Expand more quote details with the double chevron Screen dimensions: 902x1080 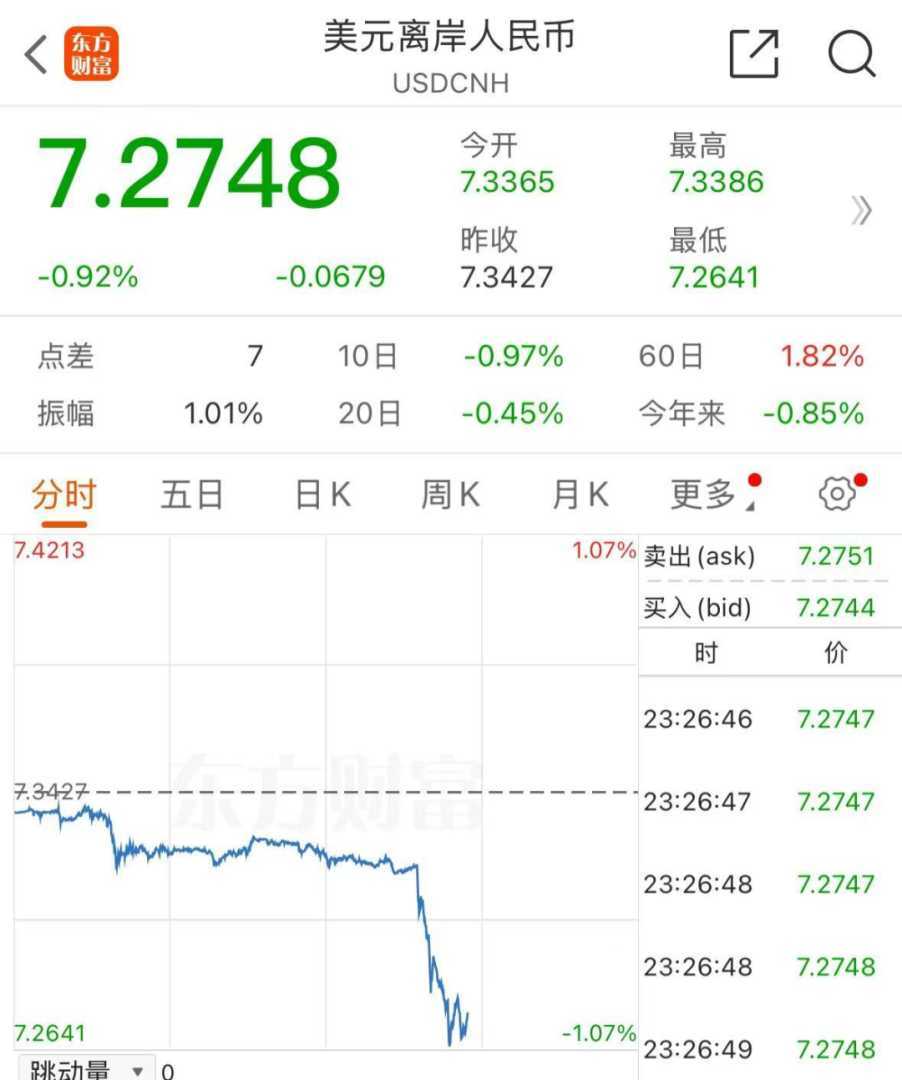coord(861,211)
